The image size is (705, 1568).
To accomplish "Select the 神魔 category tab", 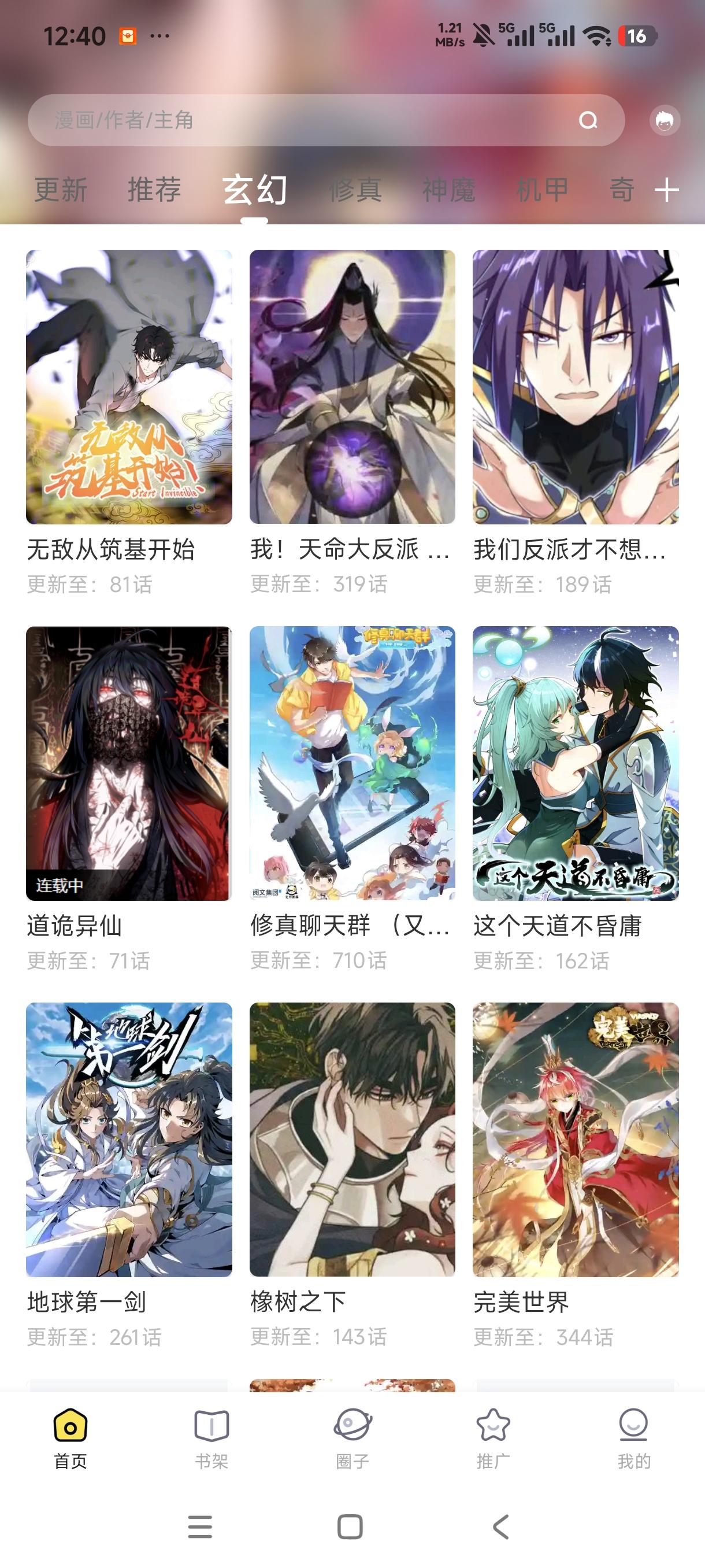I will pyautogui.click(x=449, y=190).
